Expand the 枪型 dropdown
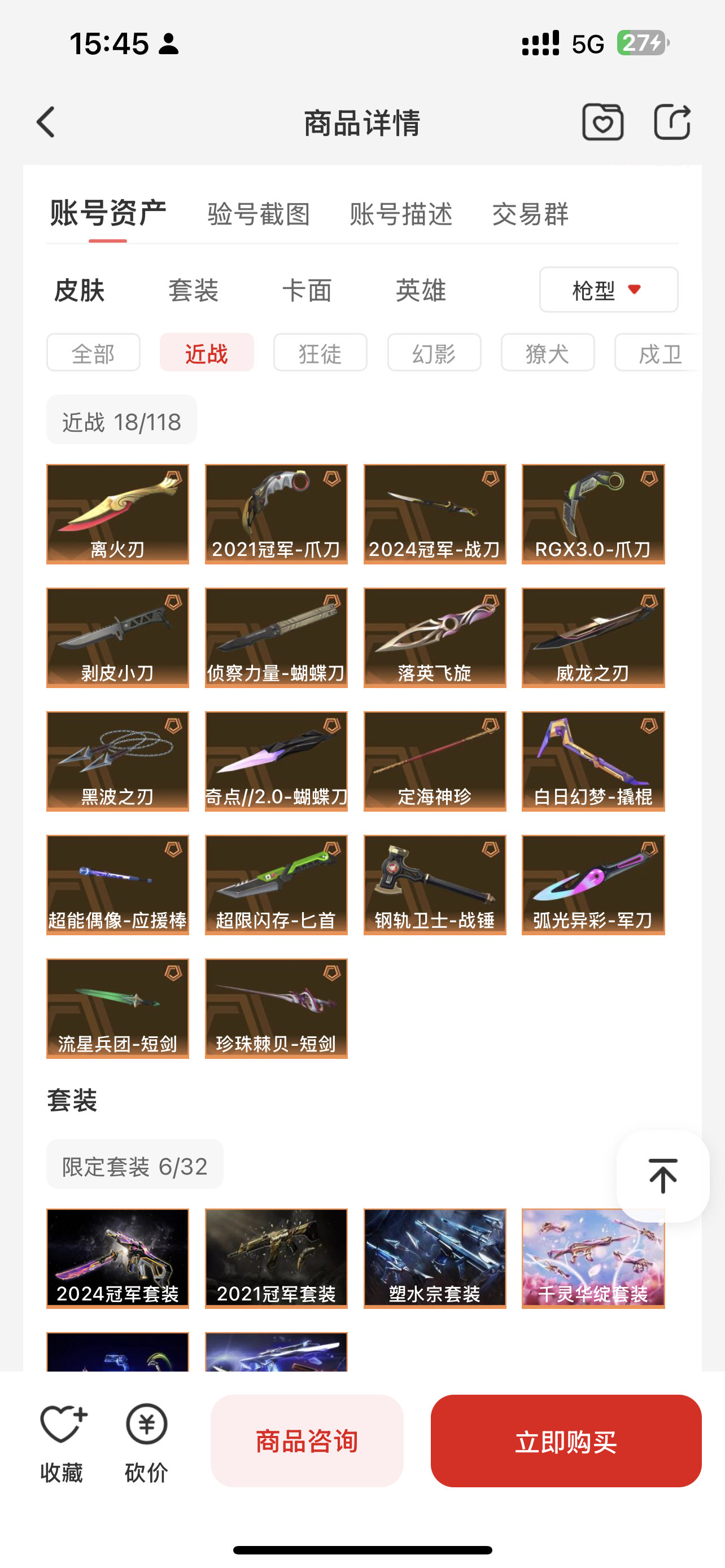725x1568 pixels. (x=608, y=290)
